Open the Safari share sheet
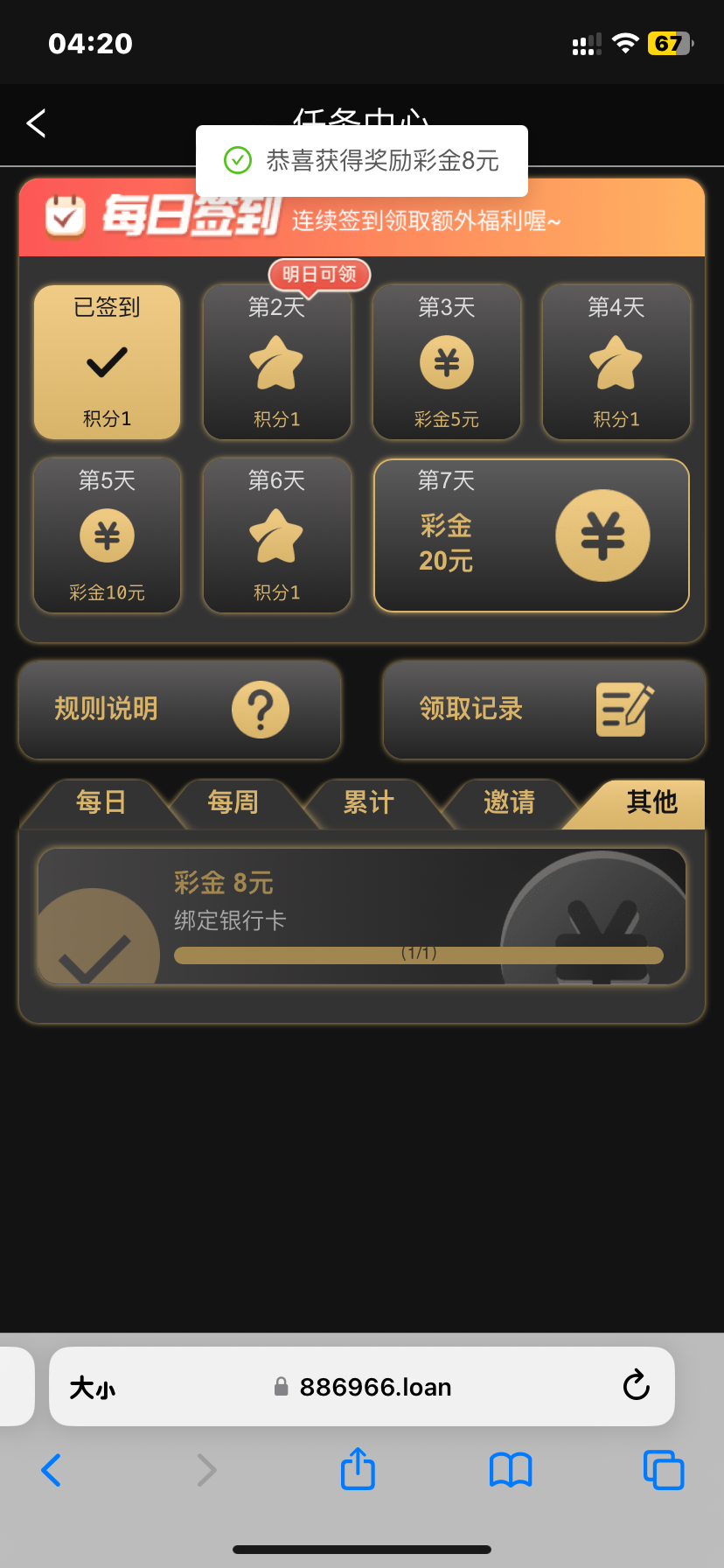This screenshot has width=724, height=1568. pos(358,1469)
